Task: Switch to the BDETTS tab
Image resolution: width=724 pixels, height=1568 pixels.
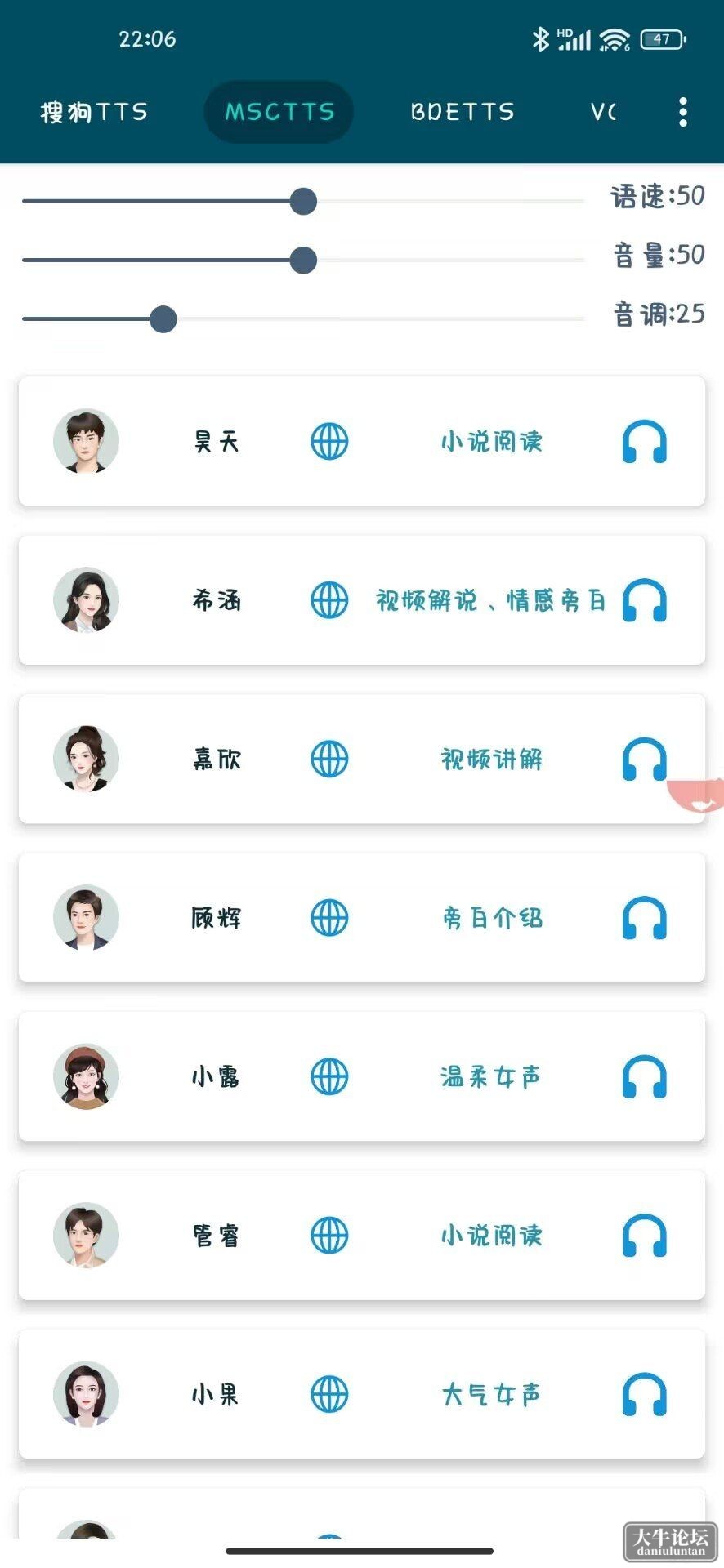Action: 463,112
